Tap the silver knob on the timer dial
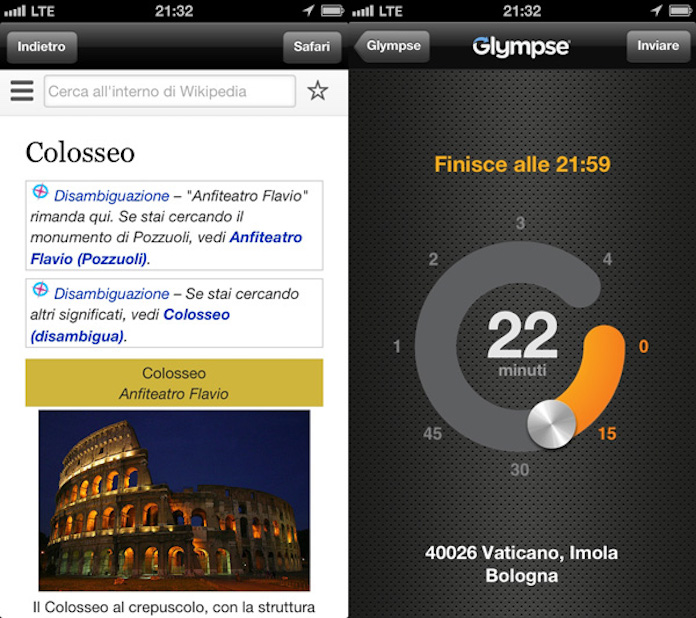This screenshot has height=618, width=696. 554,423
